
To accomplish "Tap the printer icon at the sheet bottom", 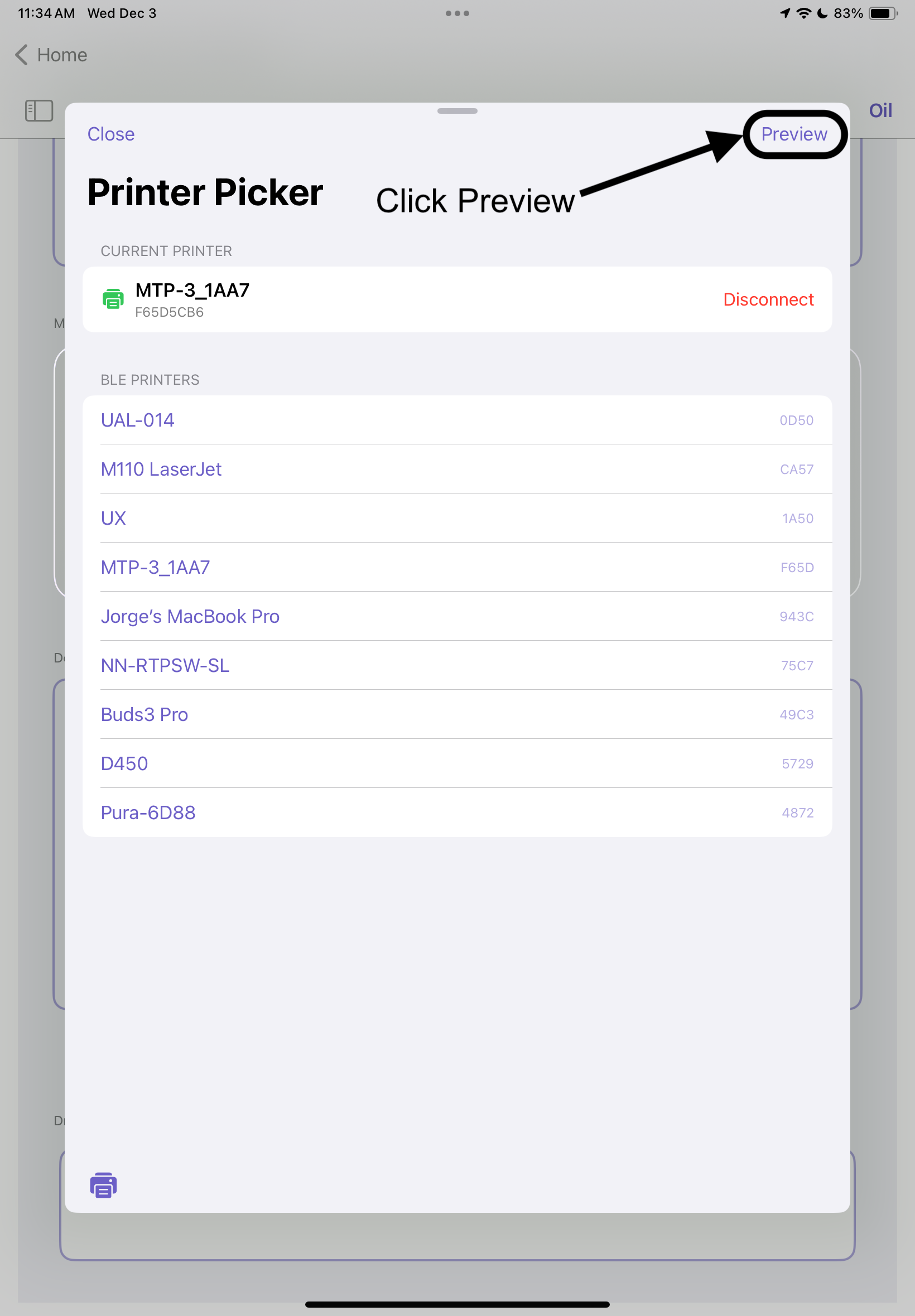I will click(103, 1186).
